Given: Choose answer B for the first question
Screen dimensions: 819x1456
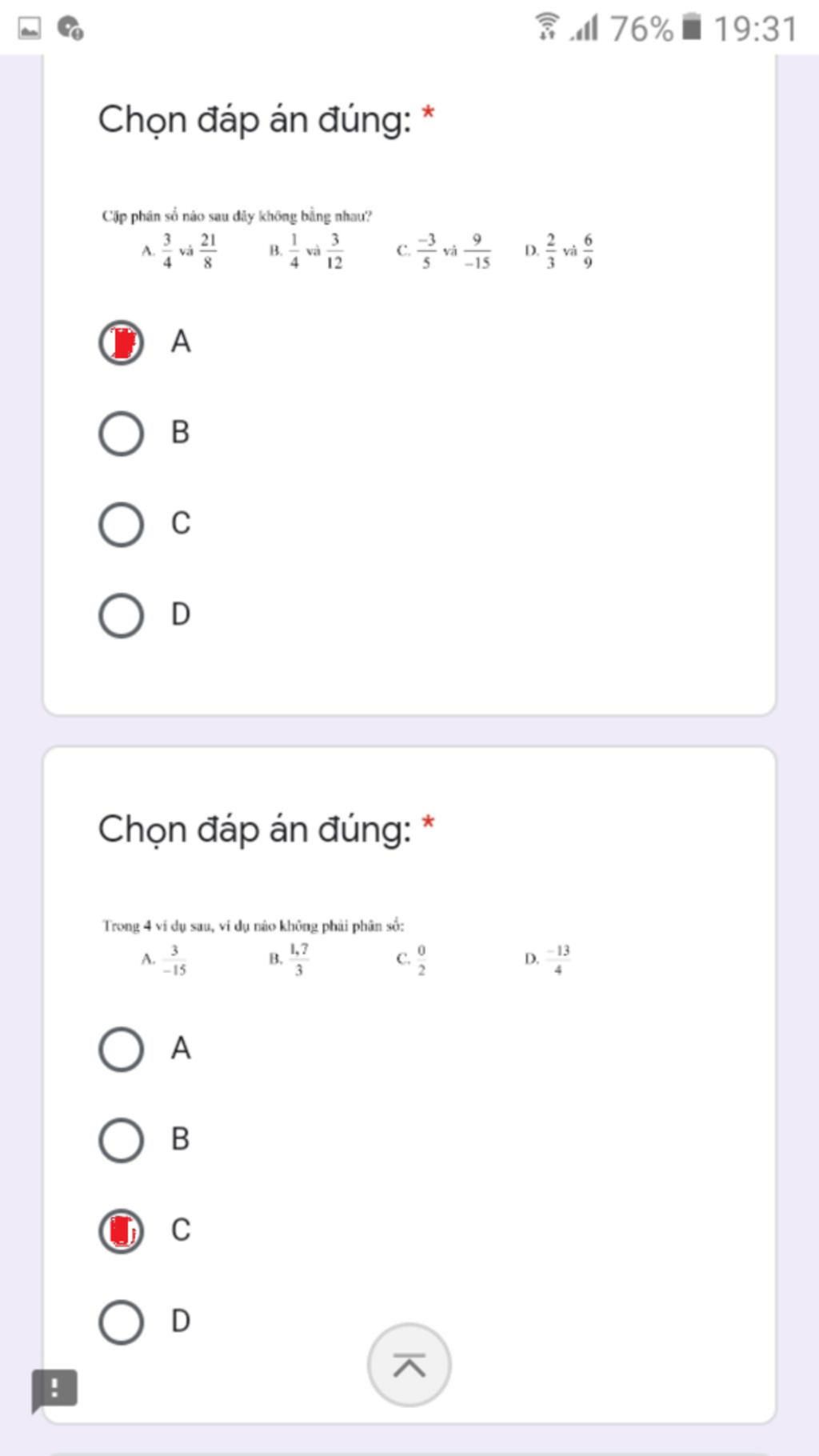Looking at the screenshot, I should tap(122, 434).
